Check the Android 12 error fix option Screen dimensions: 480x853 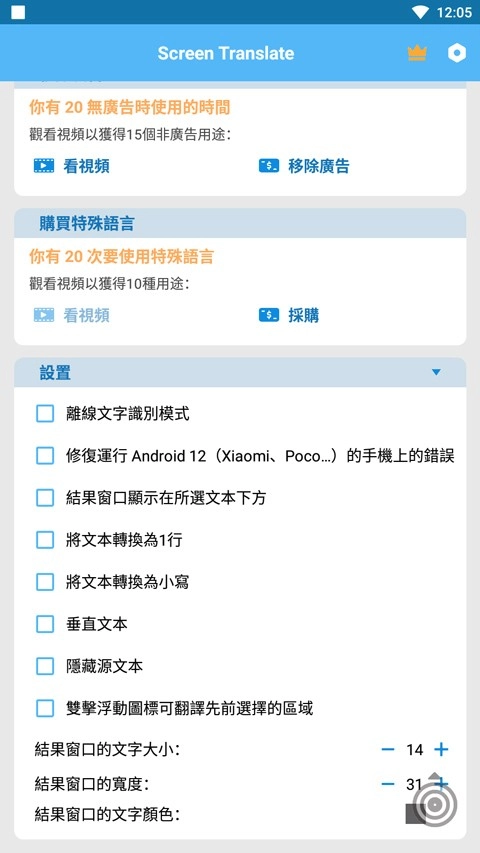coord(45,455)
